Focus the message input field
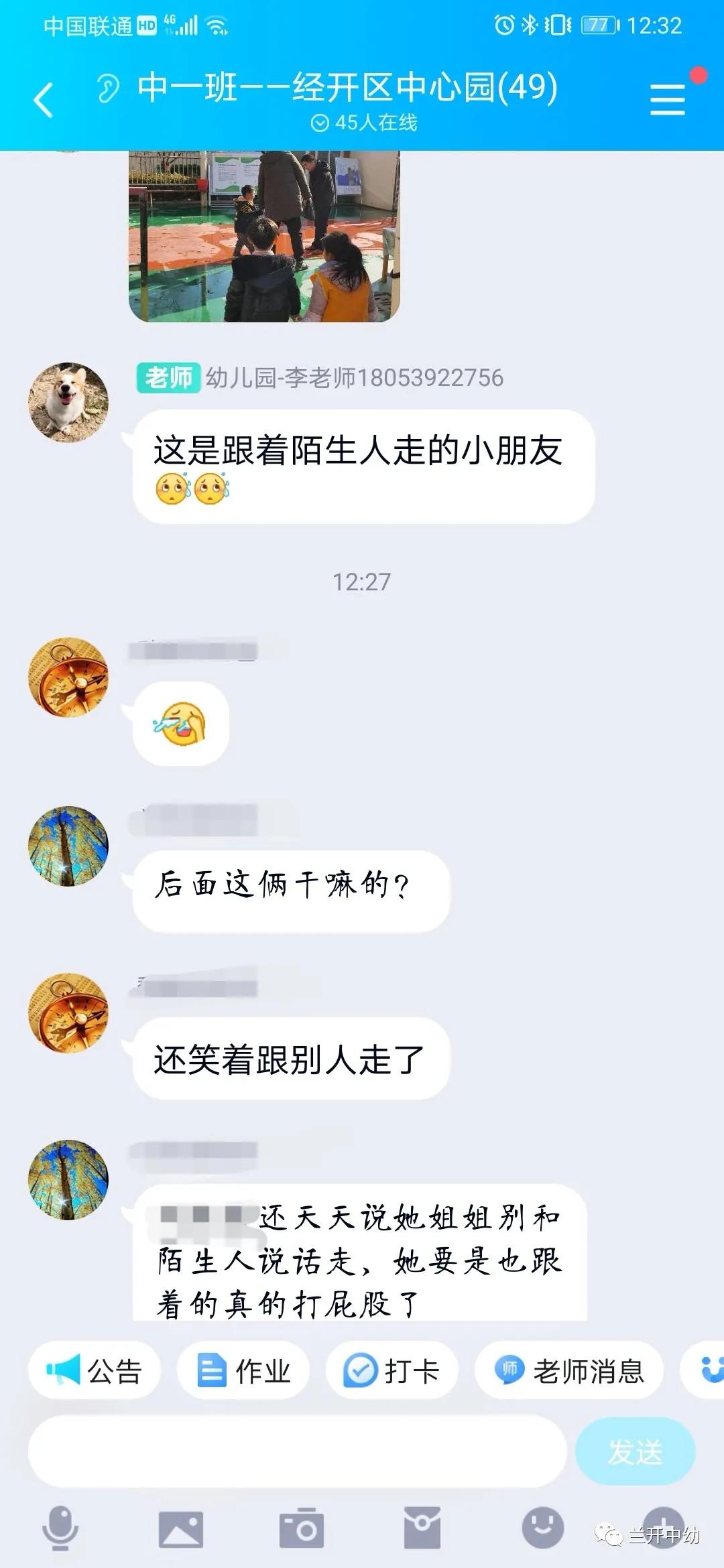Viewport: 724px width, 1568px height. tap(298, 1451)
